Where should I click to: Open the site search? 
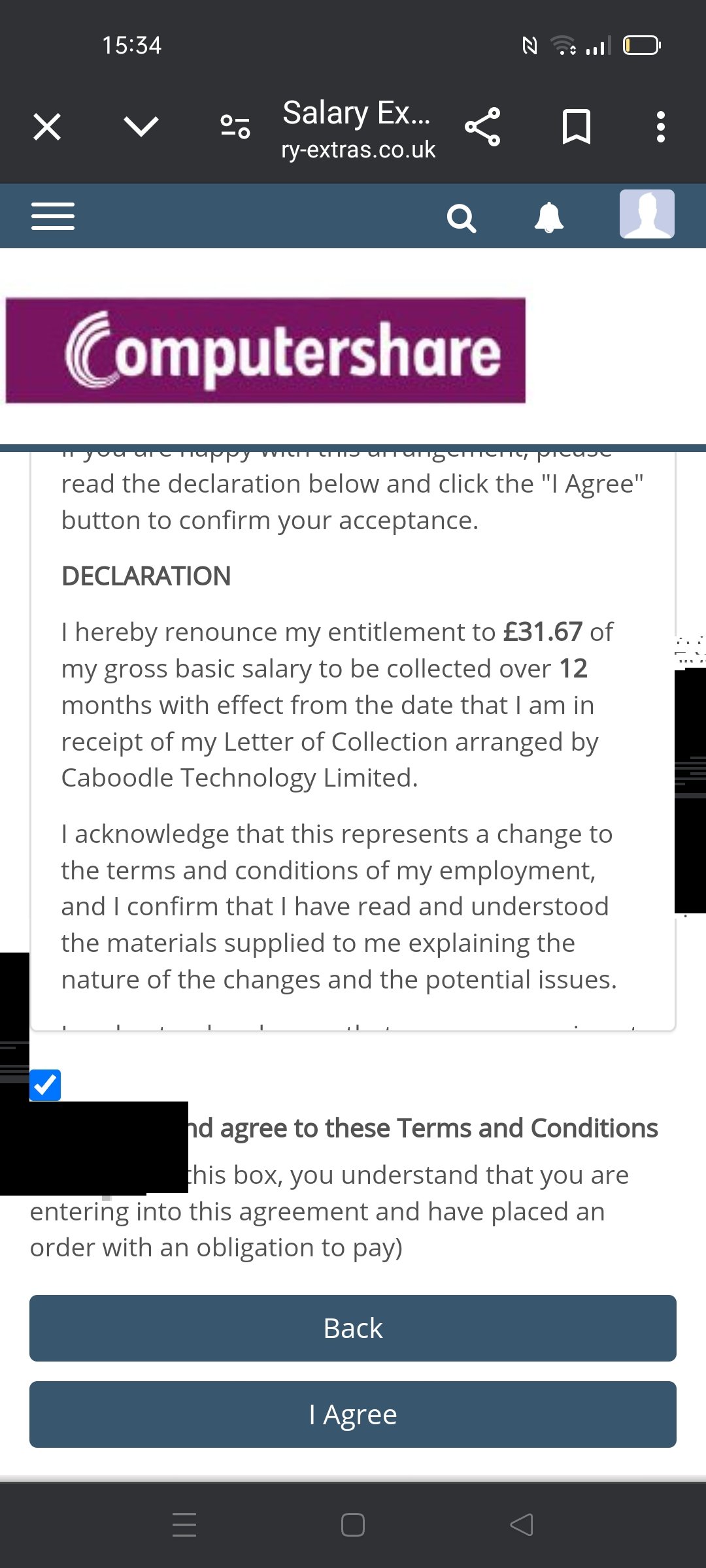tap(462, 218)
